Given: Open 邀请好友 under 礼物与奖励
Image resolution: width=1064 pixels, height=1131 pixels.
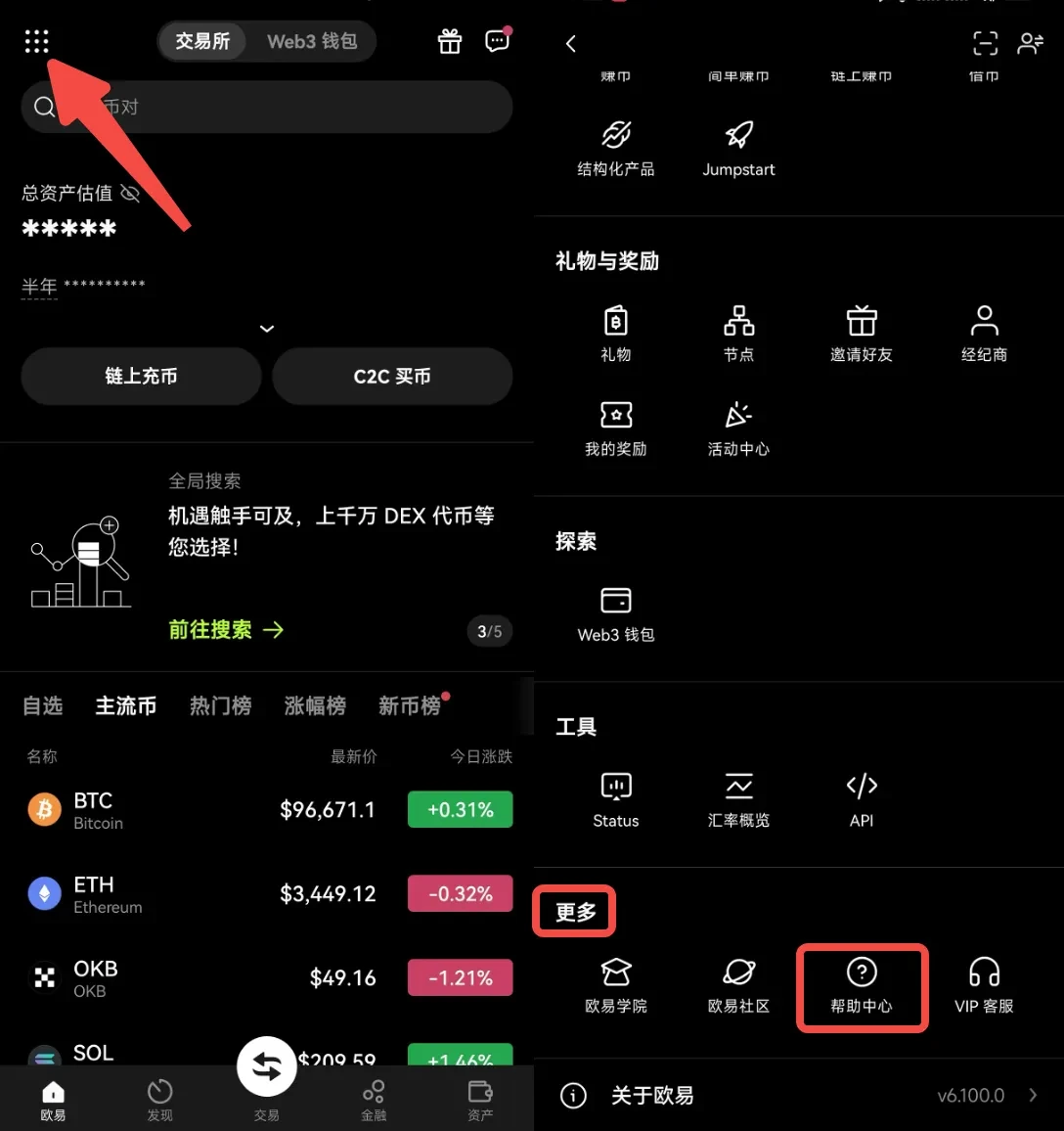Looking at the screenshot, I should pos(862,335).
